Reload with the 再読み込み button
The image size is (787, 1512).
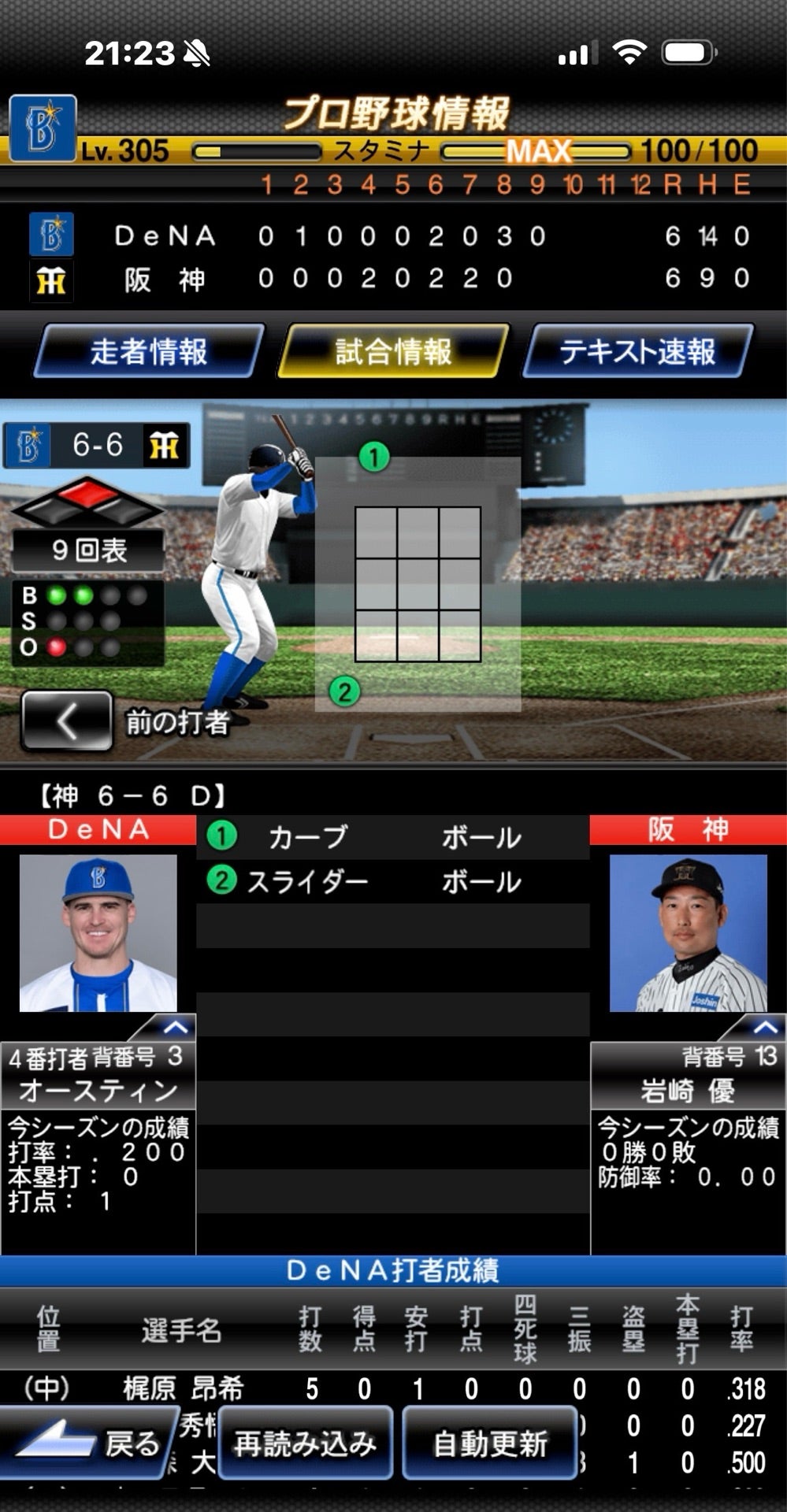305,1443
